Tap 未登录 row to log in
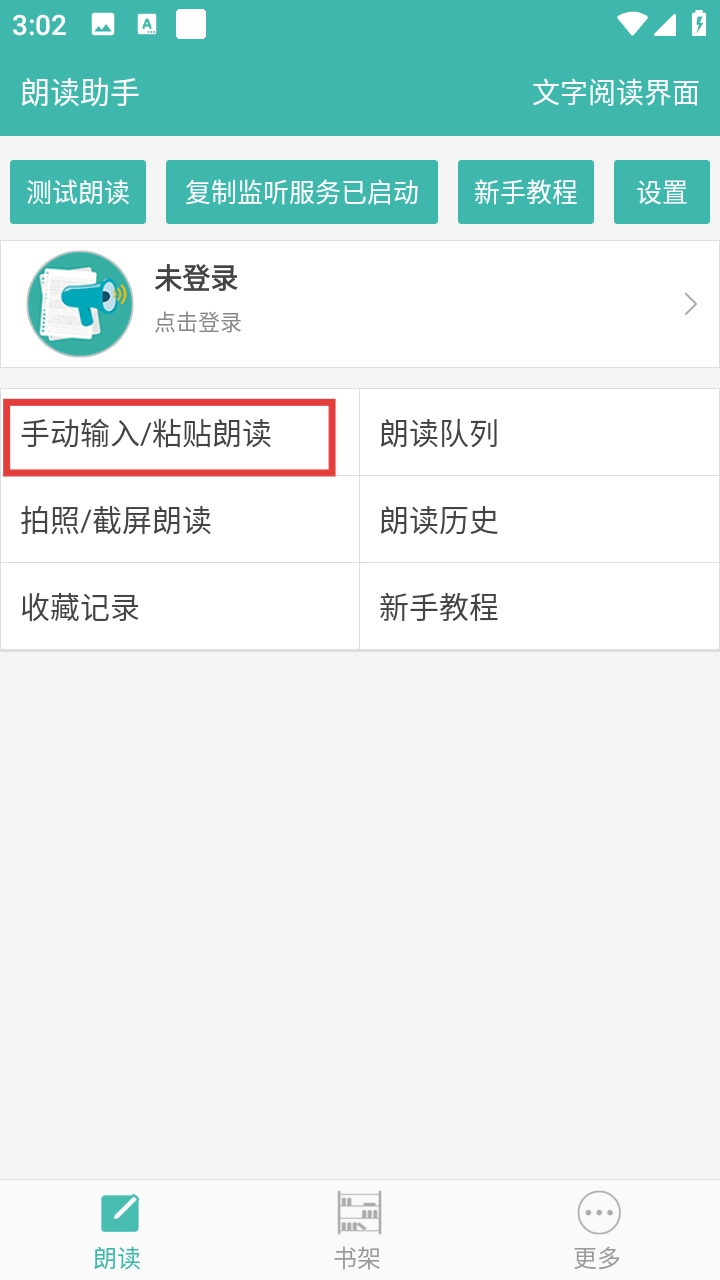The height and width of the screenshot is (1280, 720). click(x=360, y=304)
